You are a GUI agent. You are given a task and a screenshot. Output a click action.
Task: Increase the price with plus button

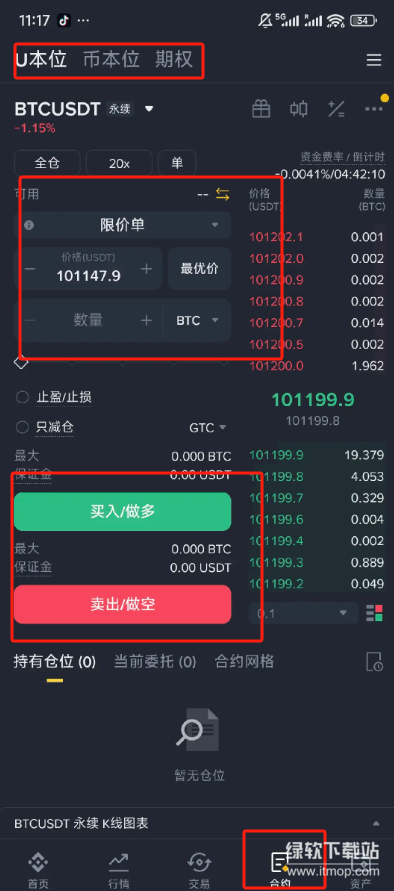[x=147, y=269]
